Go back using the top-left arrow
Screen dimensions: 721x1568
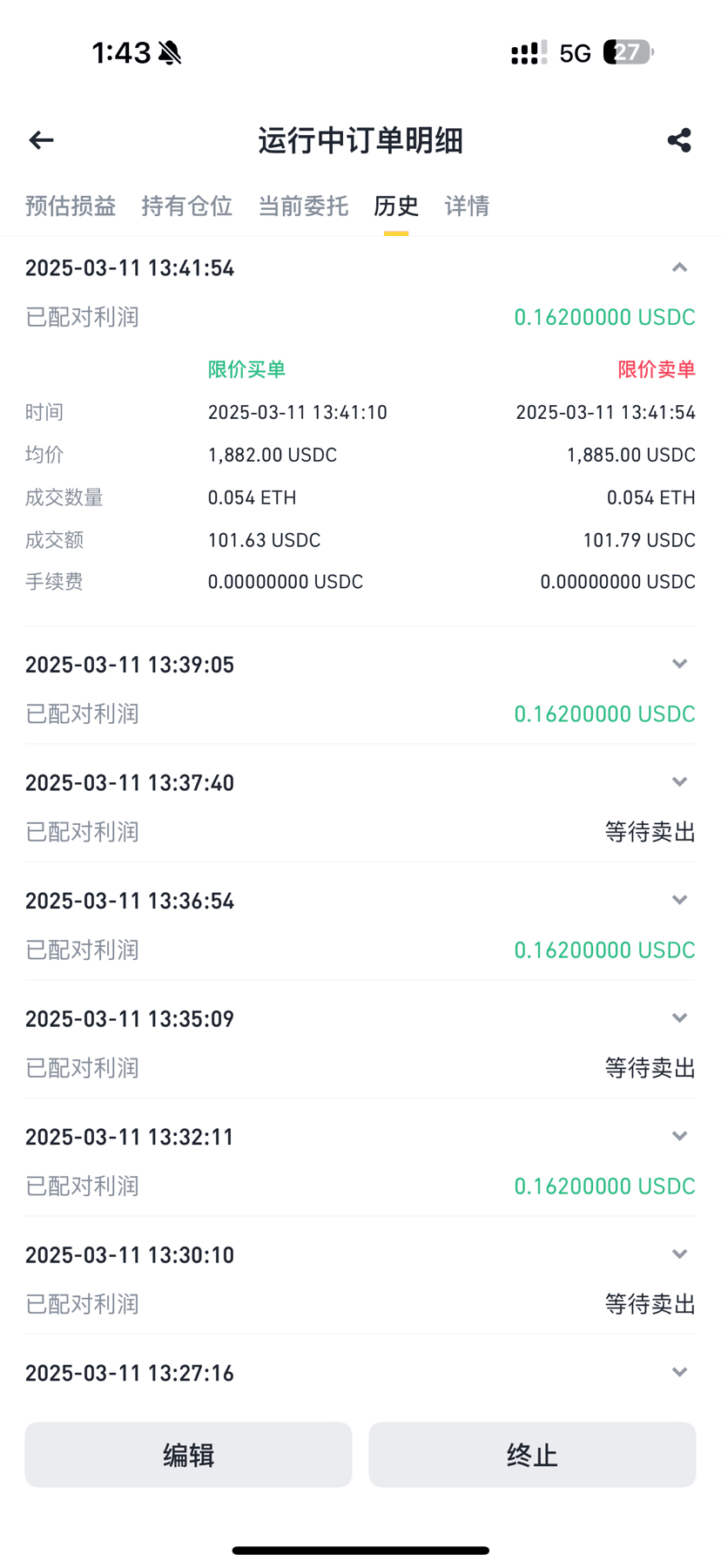tap(41, 140)
